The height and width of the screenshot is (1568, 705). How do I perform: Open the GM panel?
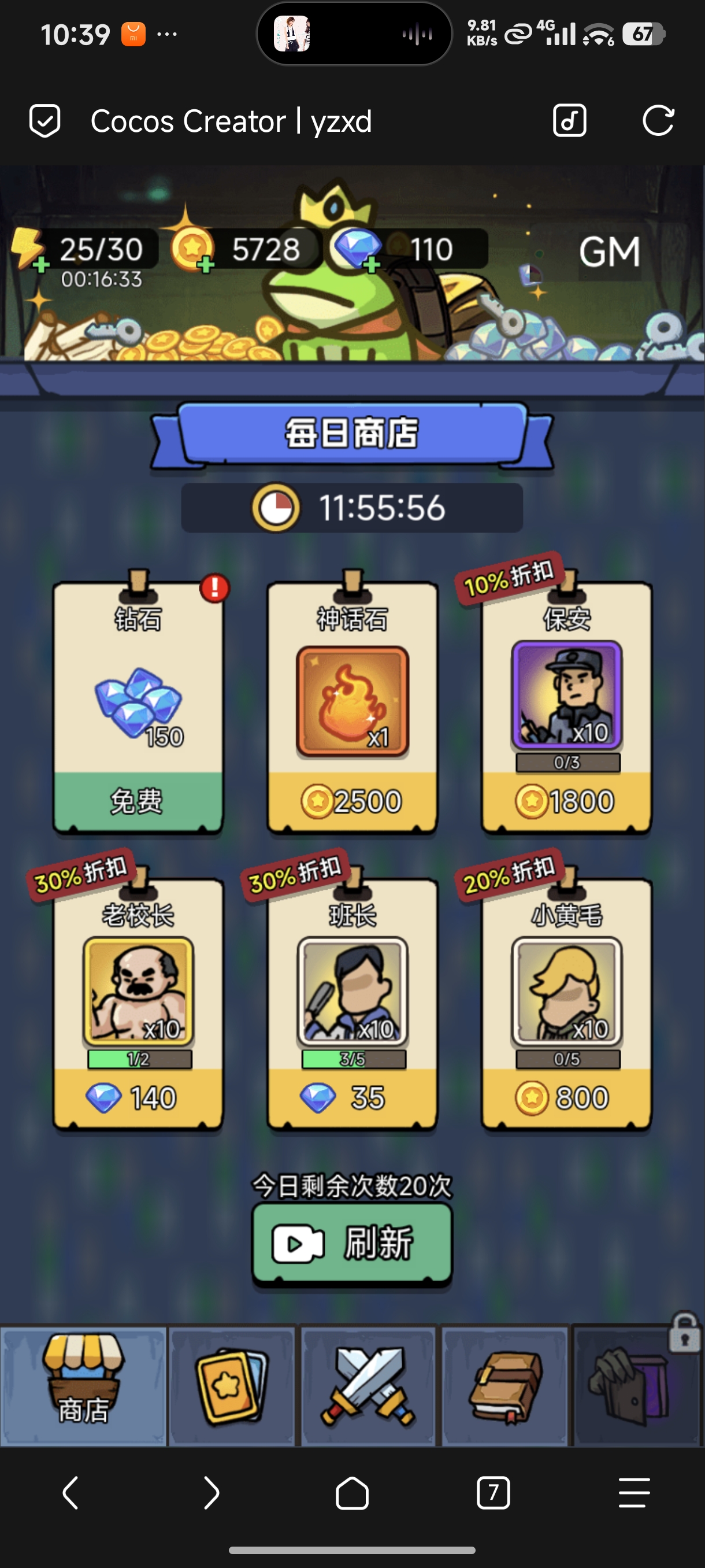pyautogui.click(x=609, y=252)
